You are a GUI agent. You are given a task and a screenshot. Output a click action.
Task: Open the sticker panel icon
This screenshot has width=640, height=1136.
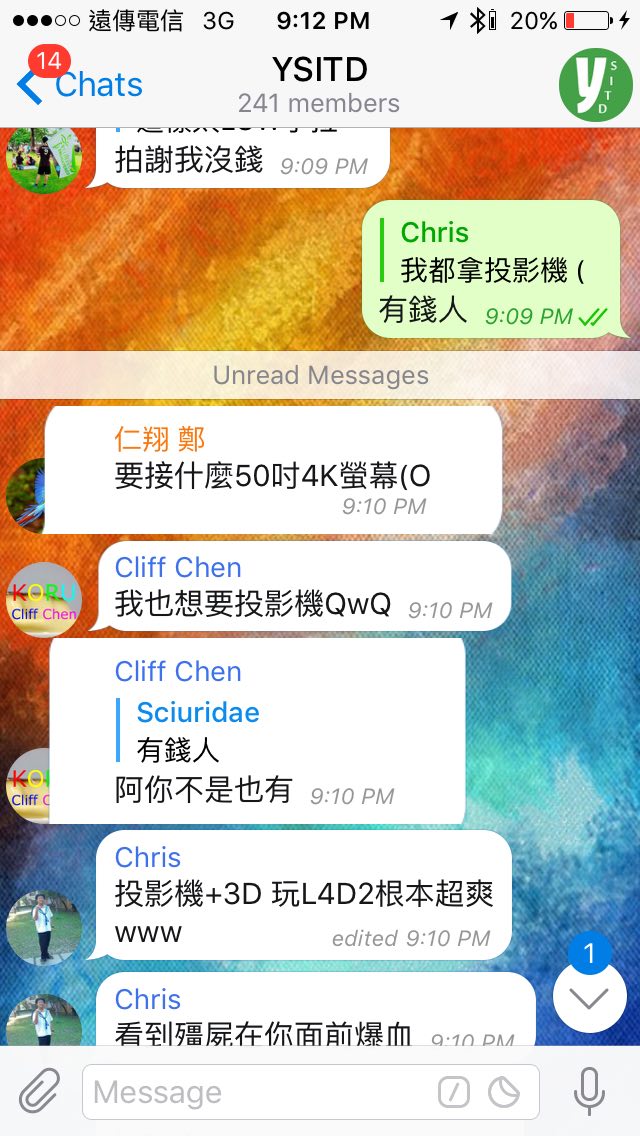pyautogui.click(x=504, y=1092)
